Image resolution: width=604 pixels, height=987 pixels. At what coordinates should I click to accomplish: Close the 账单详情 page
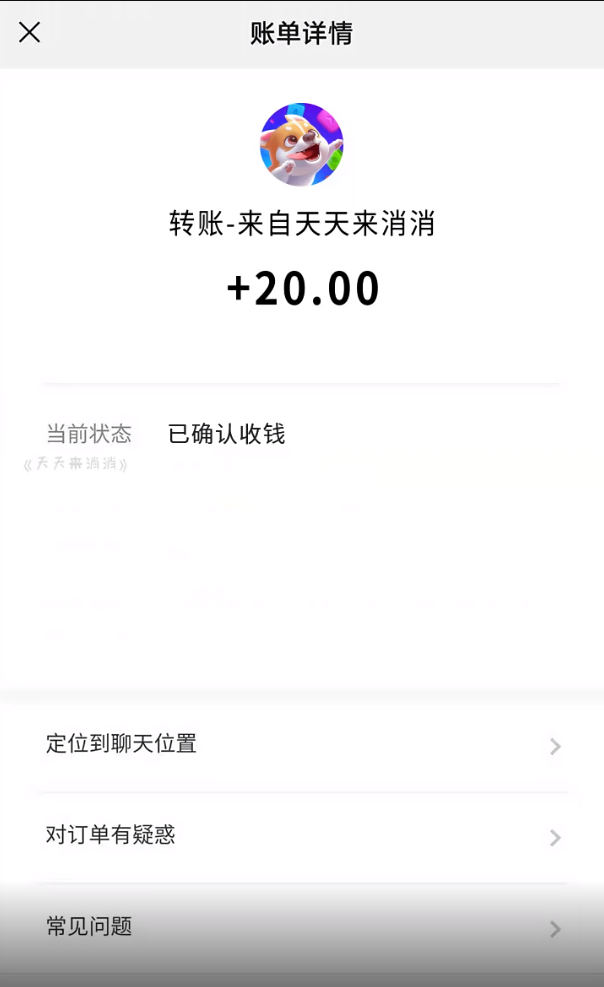coord(30,33)
